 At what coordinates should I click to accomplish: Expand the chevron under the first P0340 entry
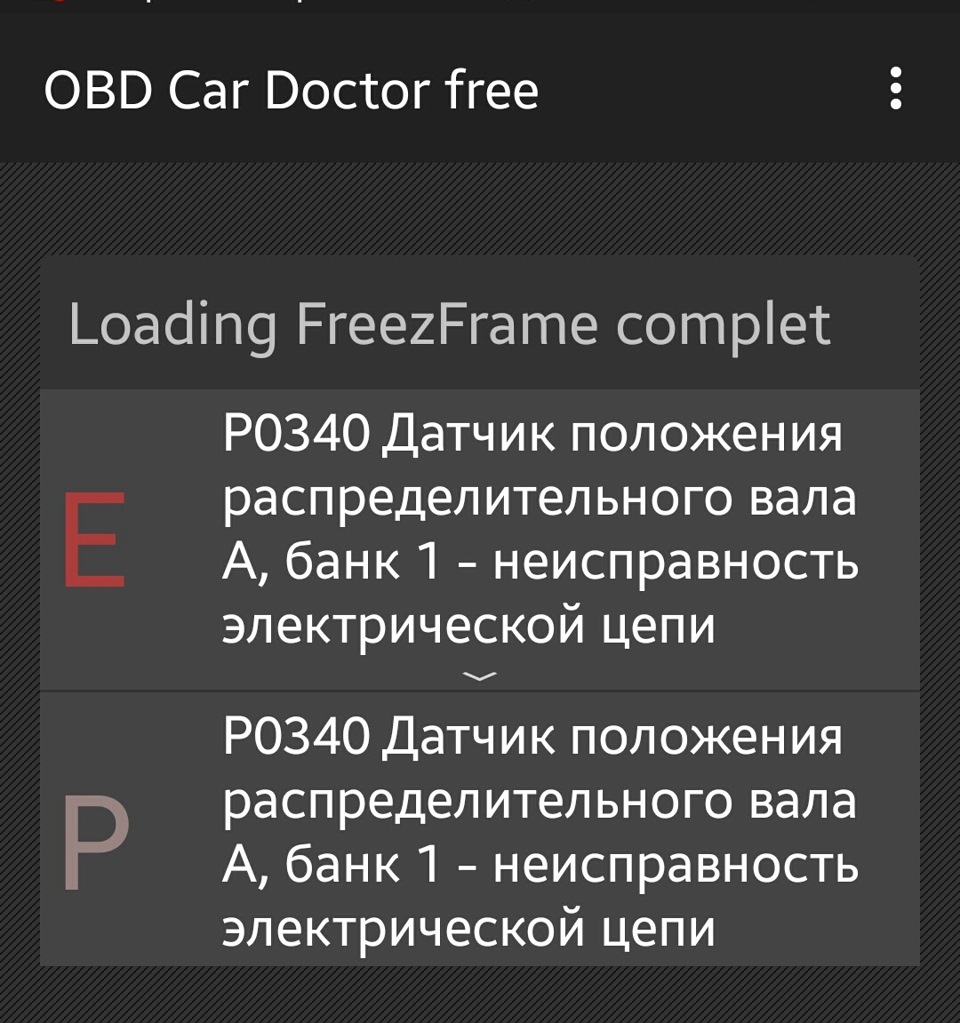click(x=480, y=677)
